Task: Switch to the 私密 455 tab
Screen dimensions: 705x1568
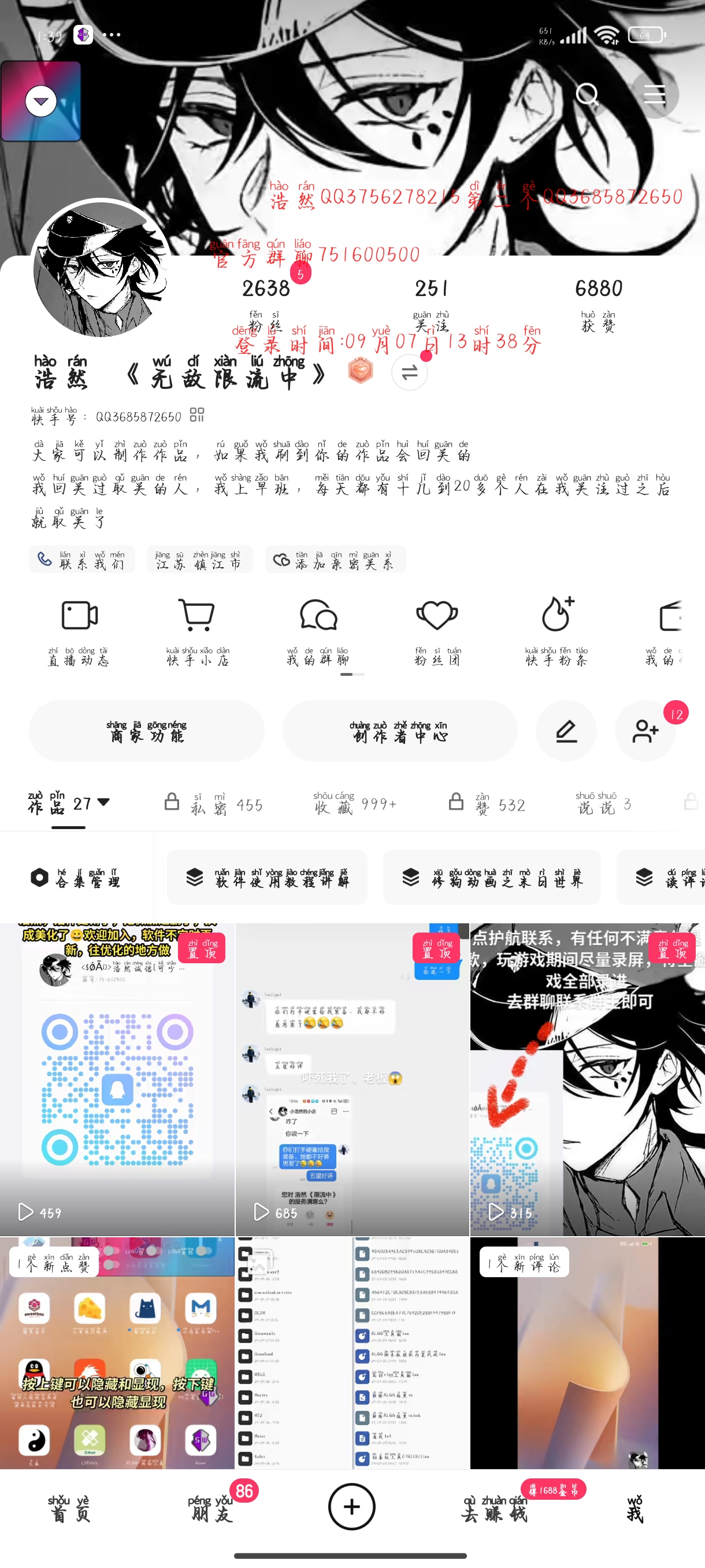Action: 213,804
